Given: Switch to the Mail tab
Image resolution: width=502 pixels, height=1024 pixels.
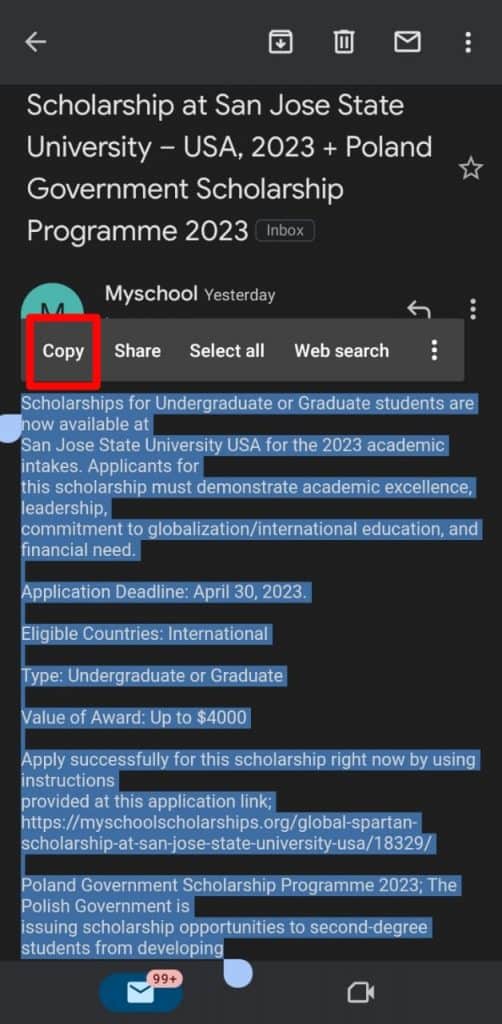Looking at the screenshot, I should point(140,992).
